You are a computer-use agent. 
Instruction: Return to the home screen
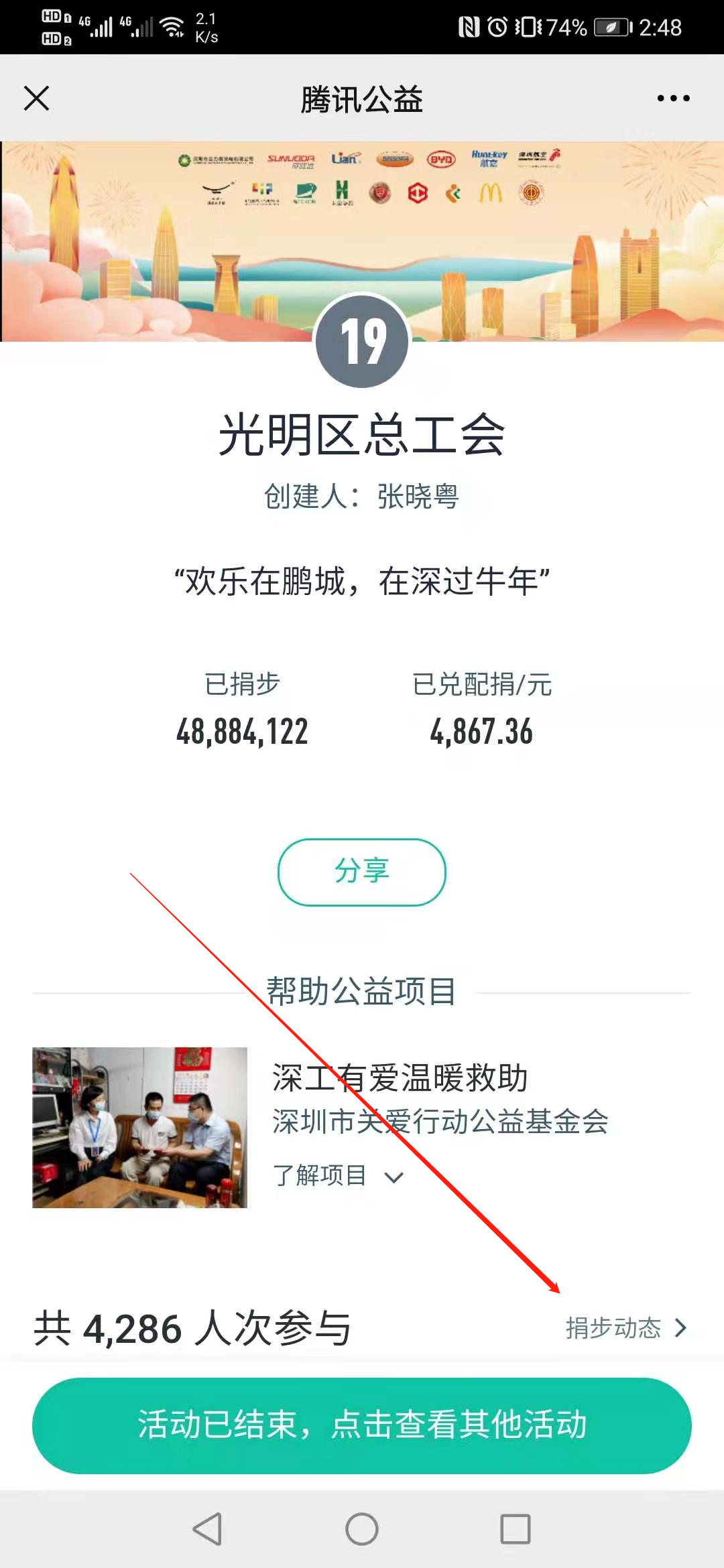(x=362, y=1528)
